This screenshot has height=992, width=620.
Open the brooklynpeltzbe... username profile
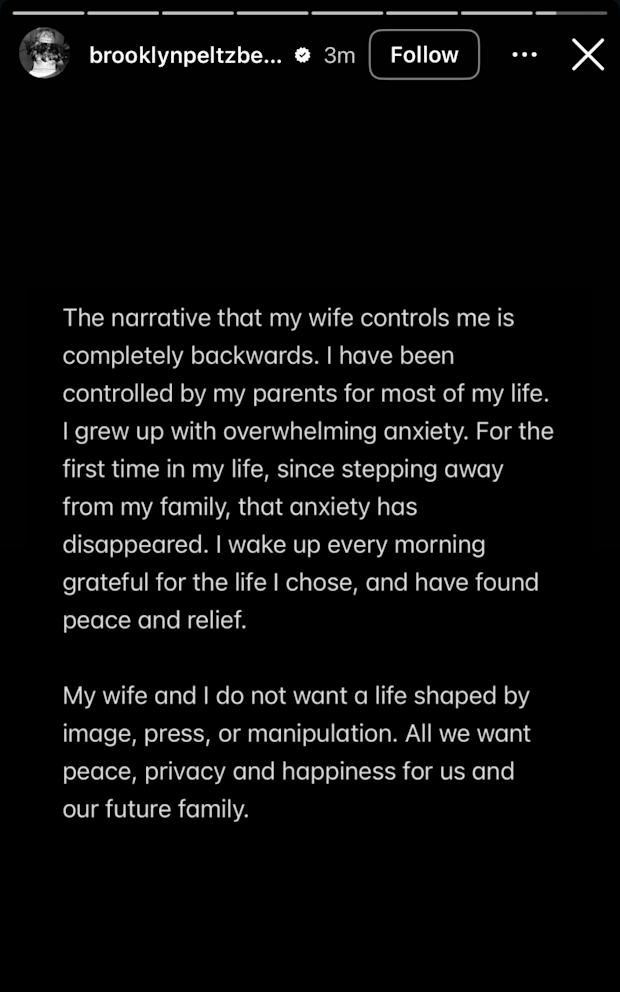[x=185, y=56]
